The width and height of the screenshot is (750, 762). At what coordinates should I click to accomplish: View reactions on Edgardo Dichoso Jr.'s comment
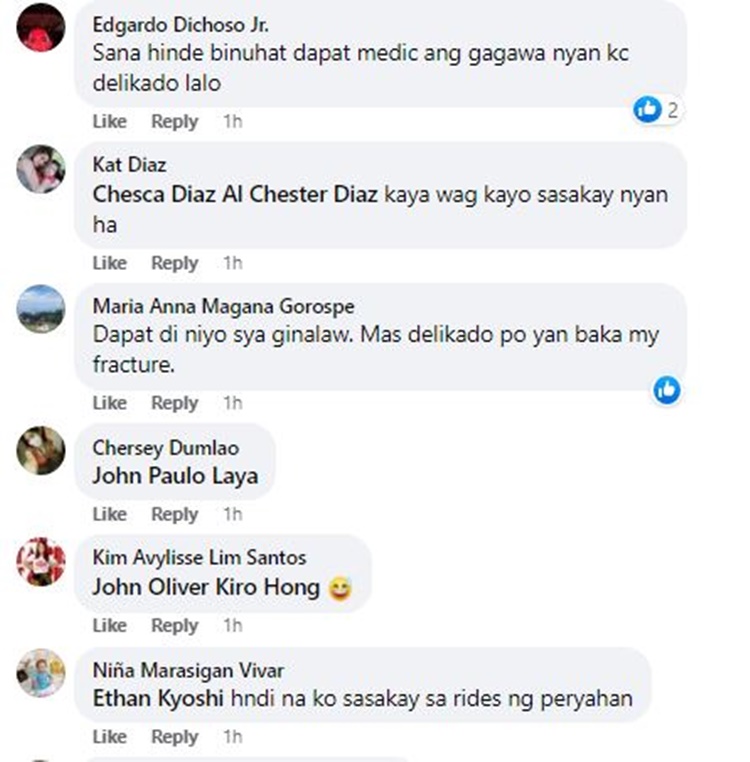point(657,110)
